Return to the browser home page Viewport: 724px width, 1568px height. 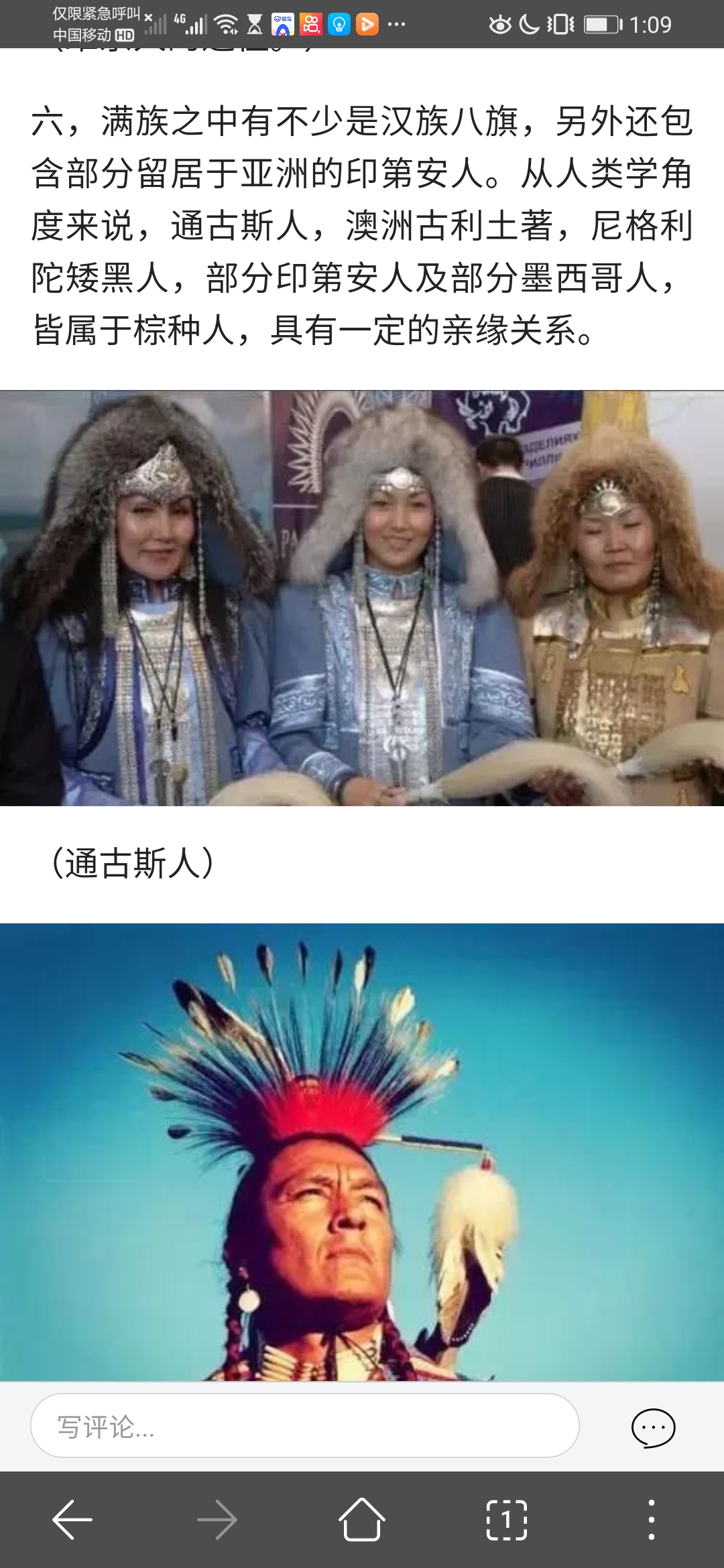pyautogui.click(x=362, y=1520)
